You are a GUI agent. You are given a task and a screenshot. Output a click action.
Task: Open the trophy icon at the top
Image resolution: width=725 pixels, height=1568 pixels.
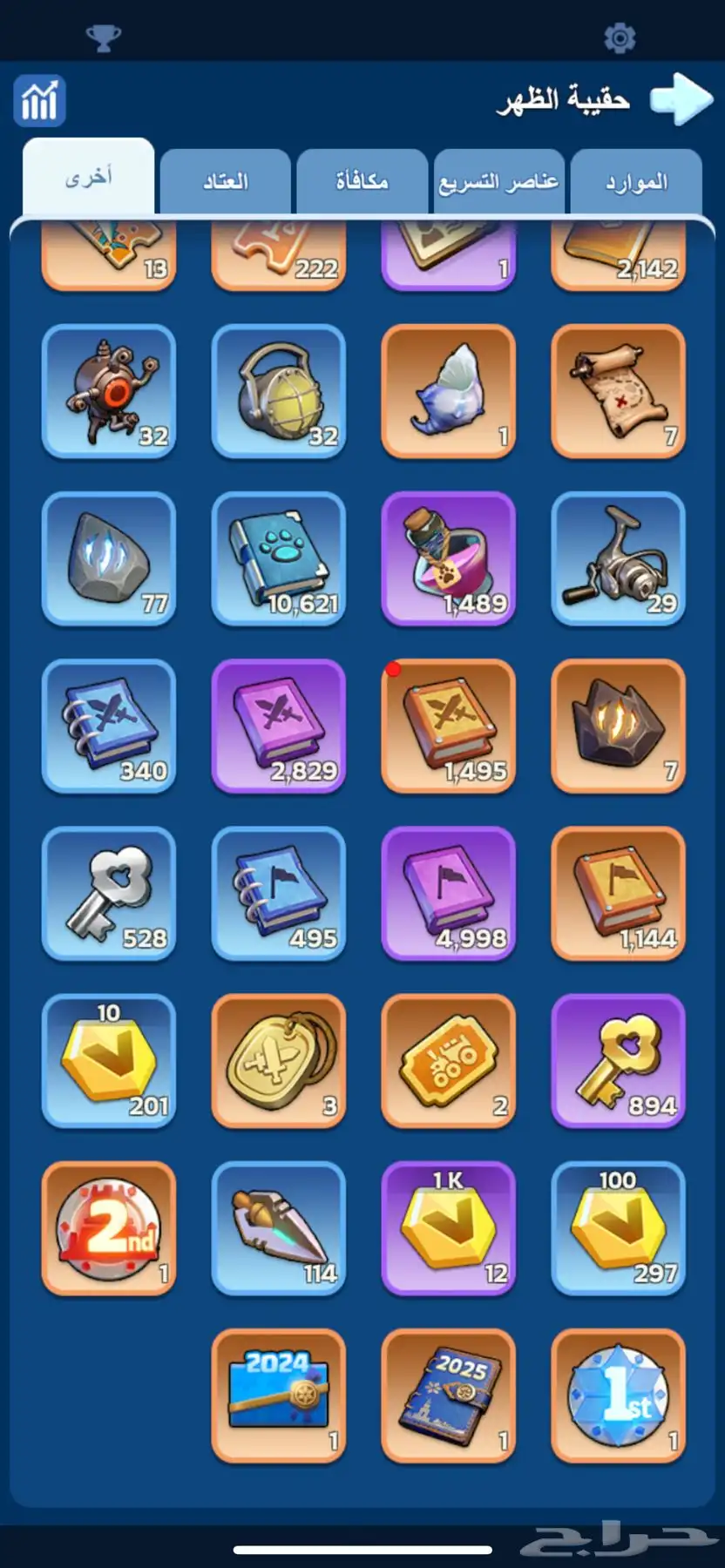click(x=103, y=37)
